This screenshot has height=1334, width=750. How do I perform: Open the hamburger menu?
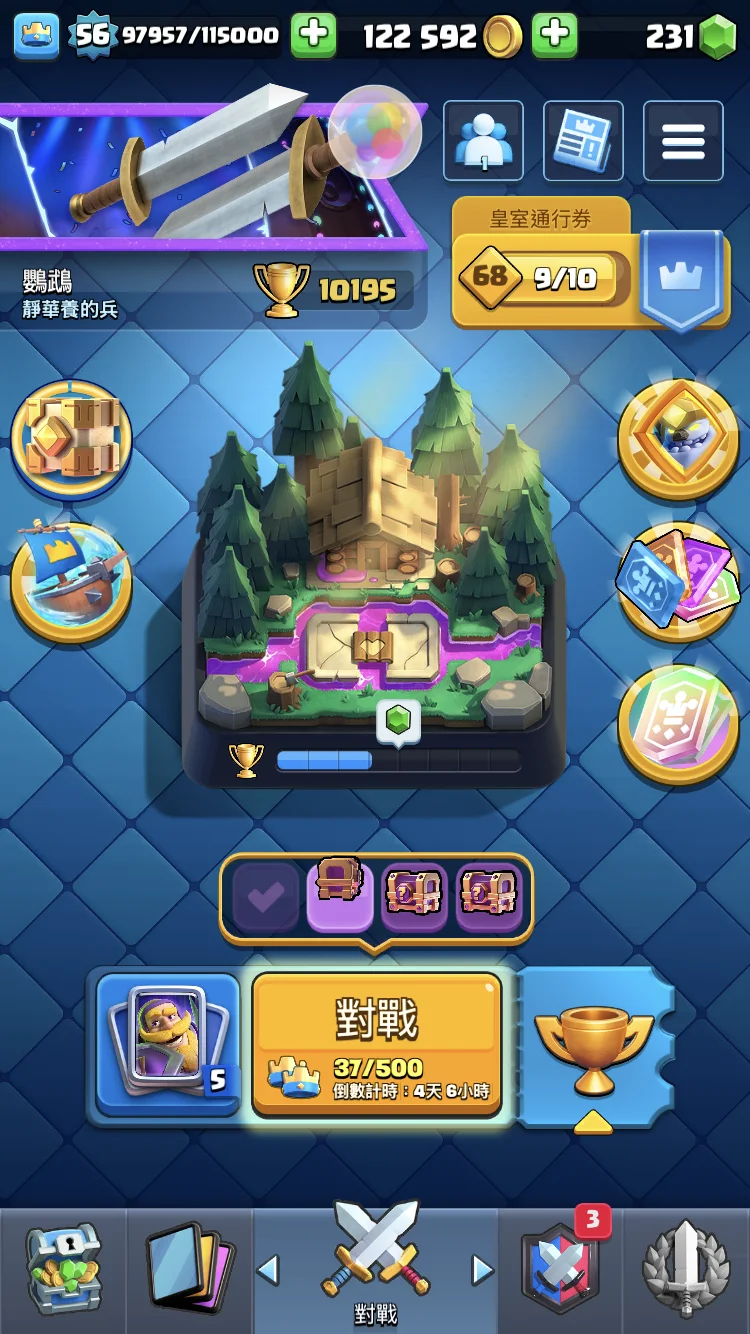683,141
